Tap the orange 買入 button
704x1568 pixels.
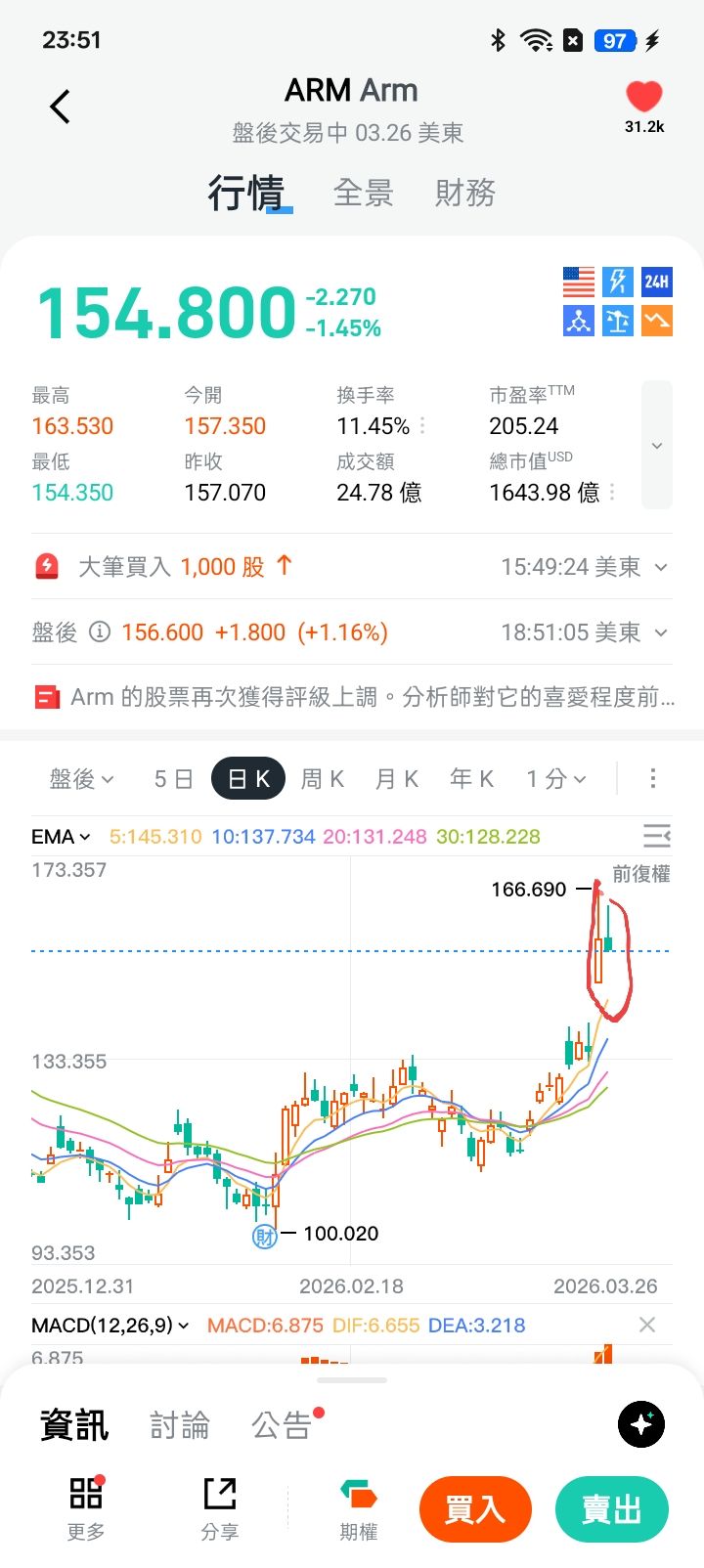pyautogui.click(x=475, y=1509)
